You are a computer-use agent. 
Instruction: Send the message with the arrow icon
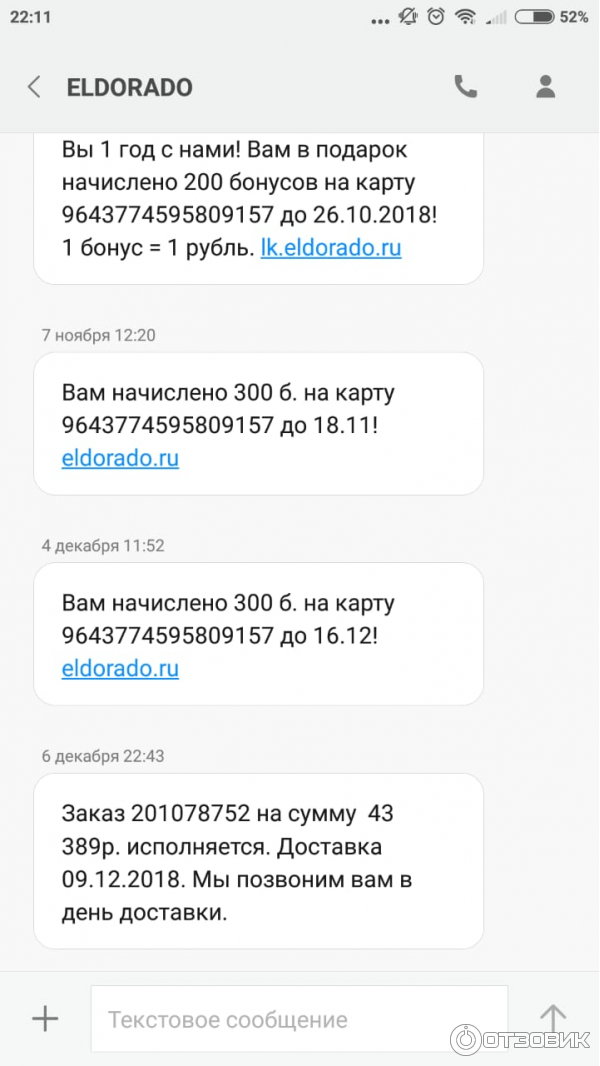pyautogui.click(x=553, y=1017)
